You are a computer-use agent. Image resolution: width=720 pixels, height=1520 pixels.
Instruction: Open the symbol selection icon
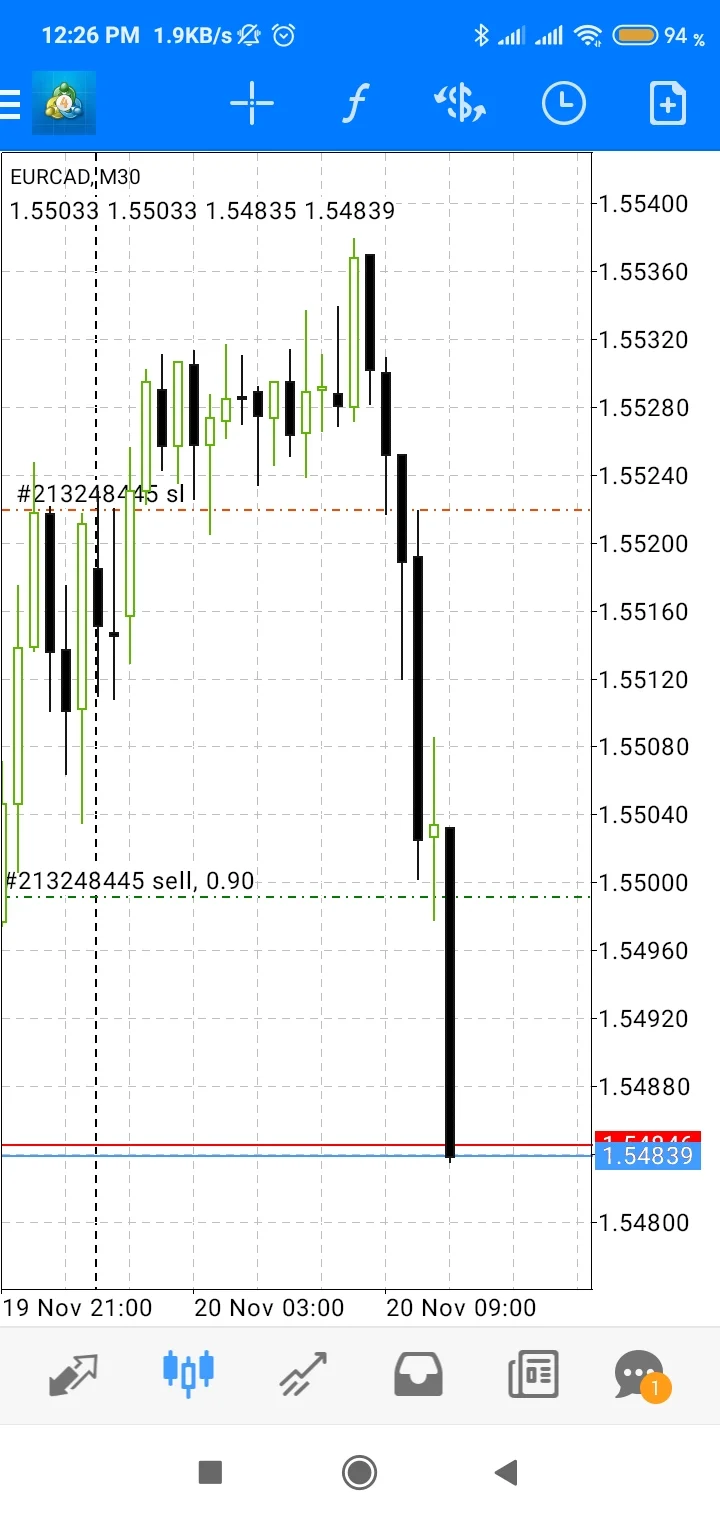(459, 103)
